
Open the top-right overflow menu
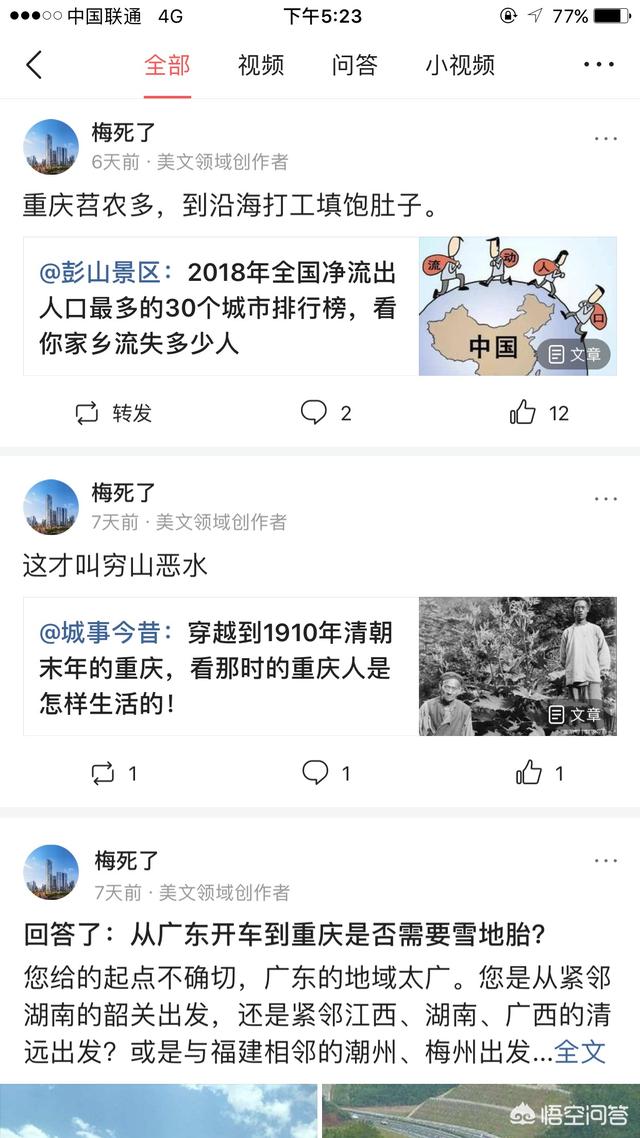coord(598,65)
